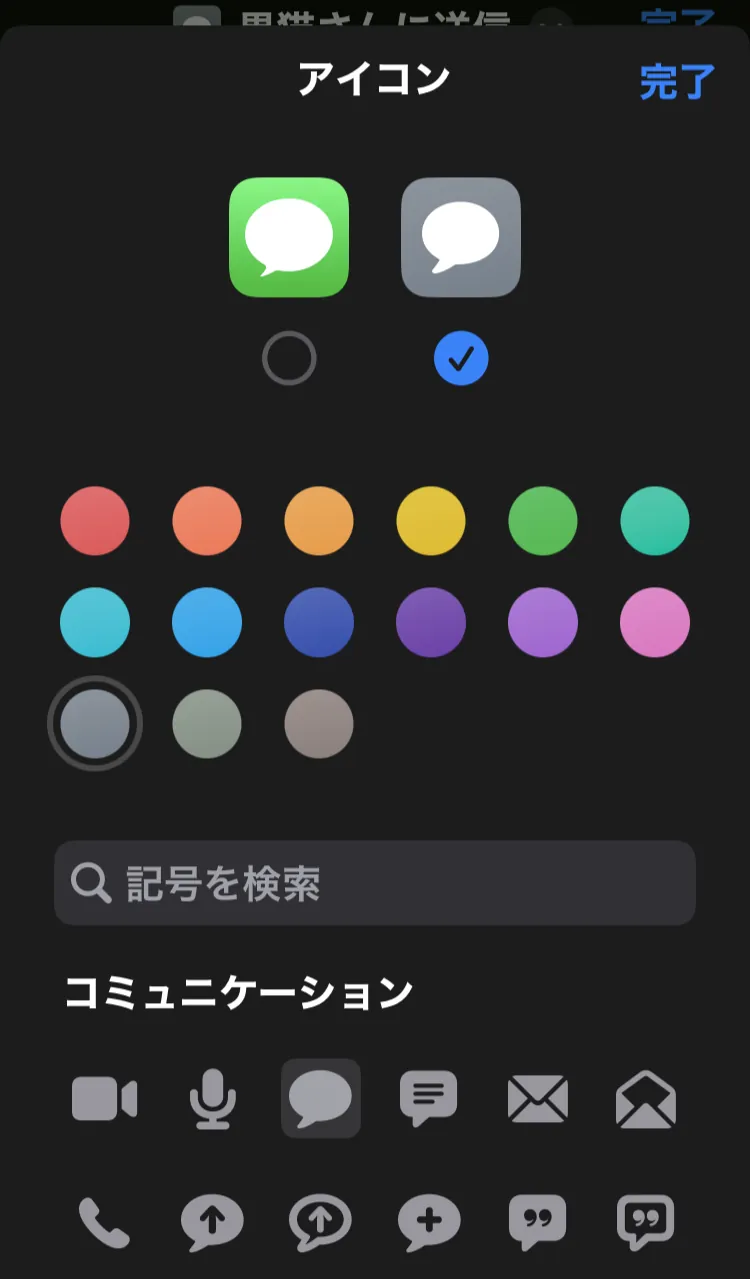This screenshot has width=750, height=1279.
Task: Pick the speech bubble with plus glyph
Action: pyautogui.click(x=429, y=1222)
